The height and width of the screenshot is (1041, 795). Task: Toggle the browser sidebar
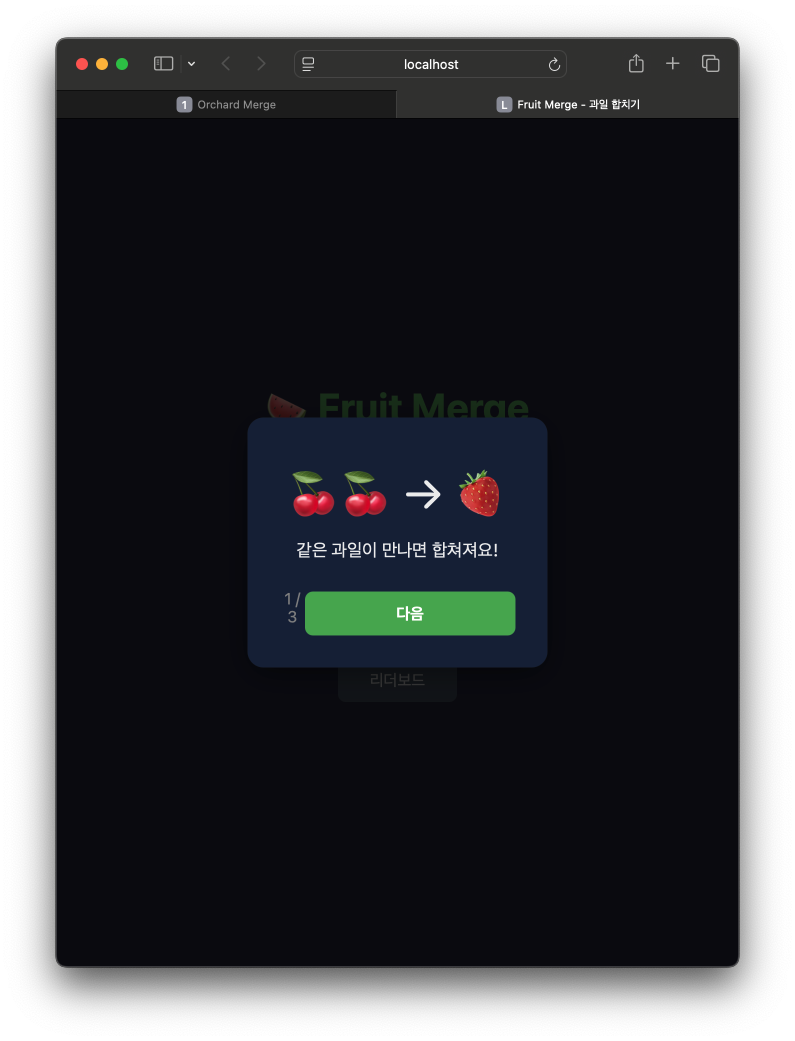164,64
